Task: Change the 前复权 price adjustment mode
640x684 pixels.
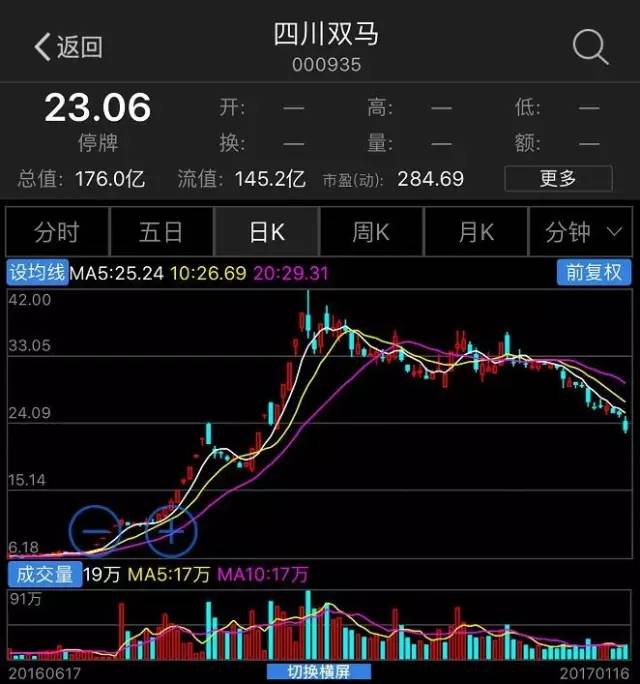Action: 593,272
